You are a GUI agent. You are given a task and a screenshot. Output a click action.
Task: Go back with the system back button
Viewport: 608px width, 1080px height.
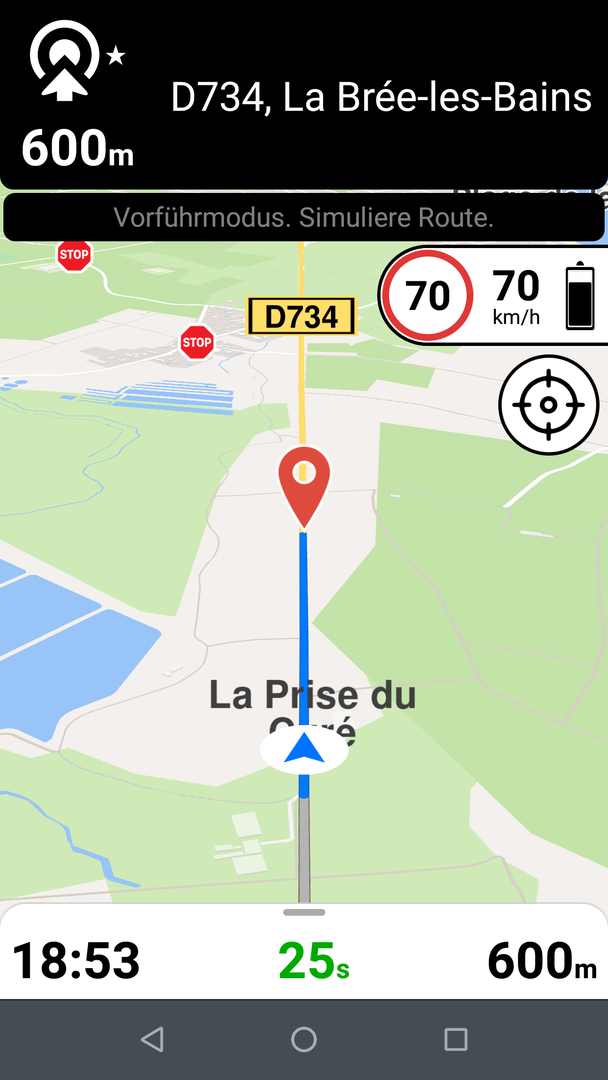pos(152,1040)
